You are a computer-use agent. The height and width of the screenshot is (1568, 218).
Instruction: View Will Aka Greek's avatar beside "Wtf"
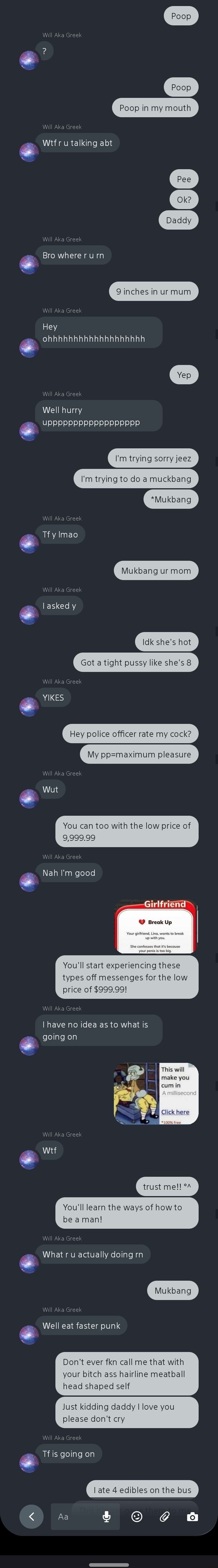(x=29, y=1158)
